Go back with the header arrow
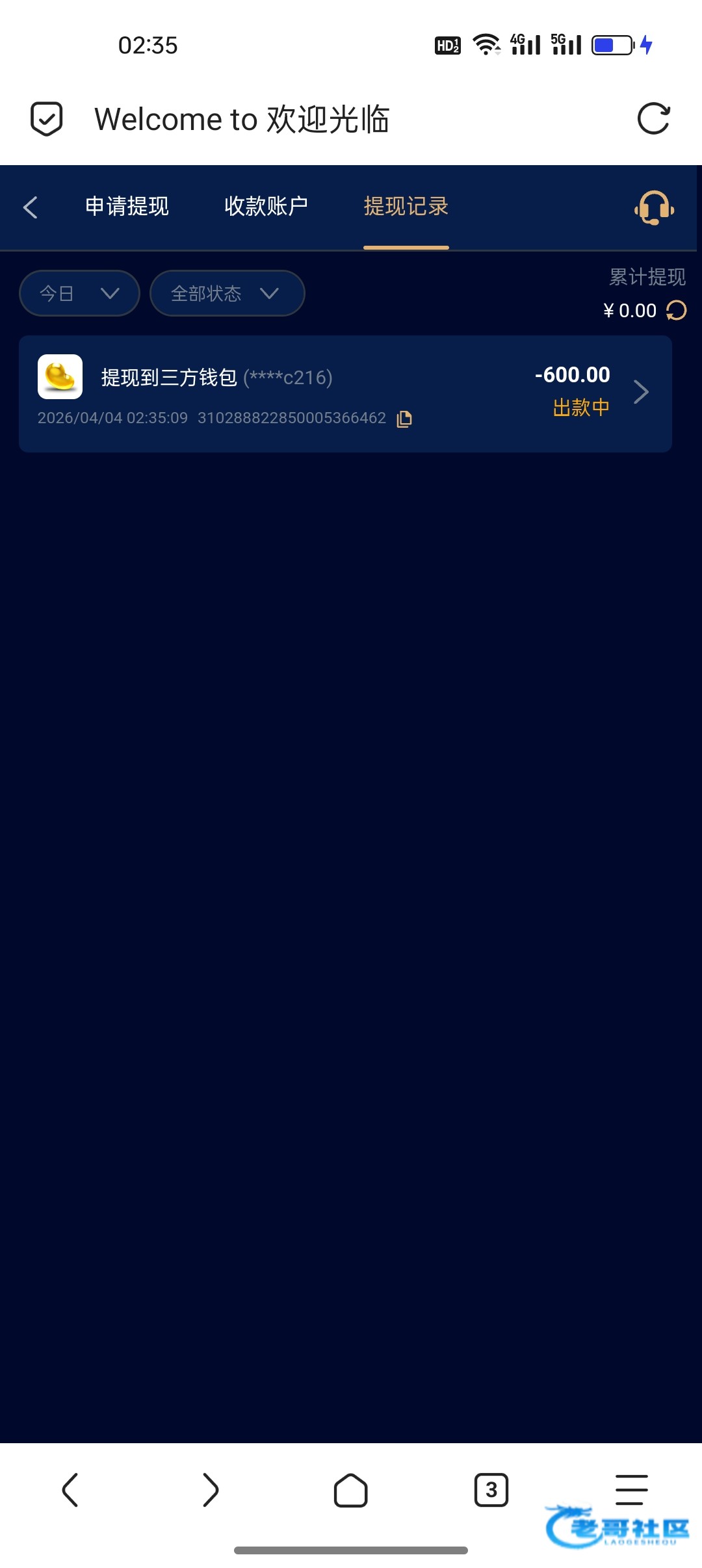Image resolution: width=702 pixels, height=1568 pixels. (x=30, y=207)
